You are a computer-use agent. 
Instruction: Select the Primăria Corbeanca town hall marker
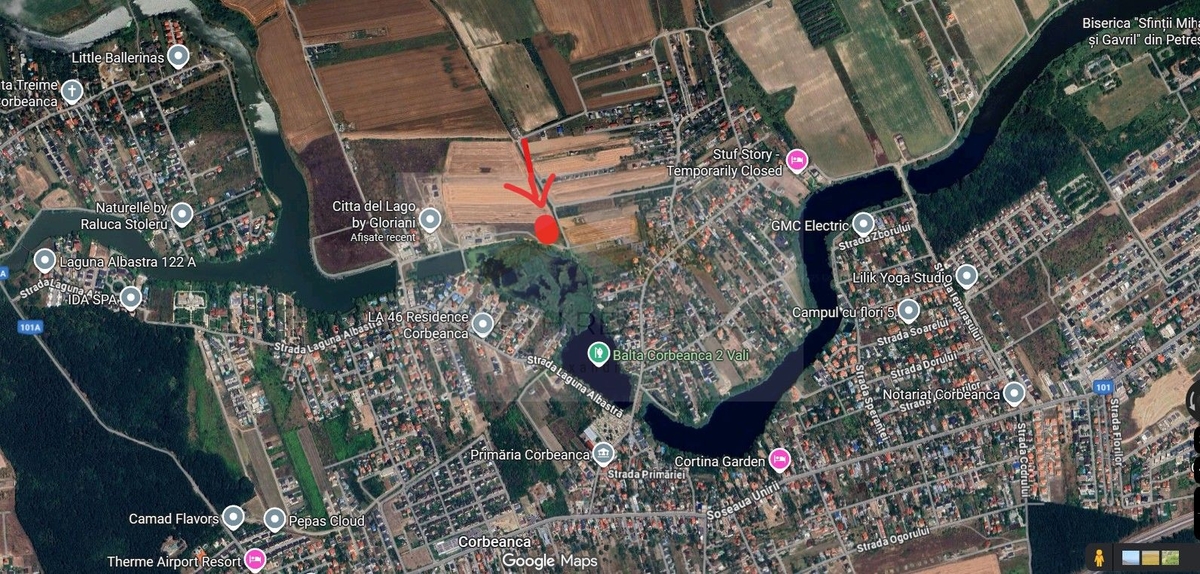(x=603, y=455)
